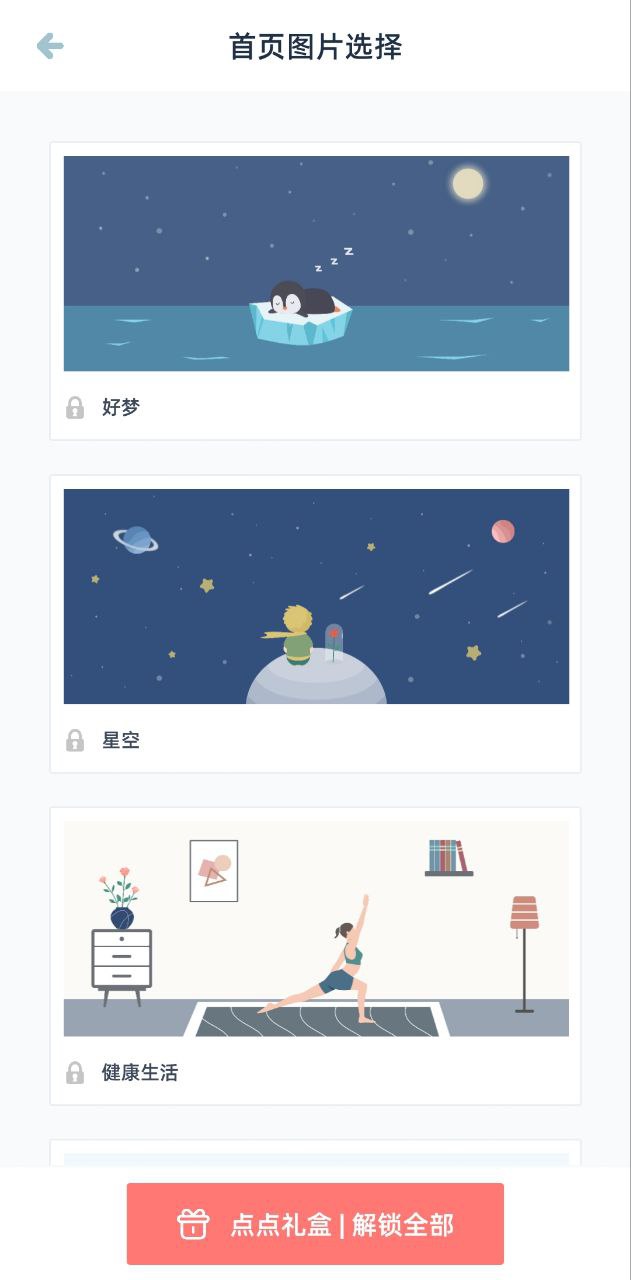Tap 点点礼盒 解锁全部 button
The height and width of the screenshot is (1280, 631).
[x=315, y=1224]
